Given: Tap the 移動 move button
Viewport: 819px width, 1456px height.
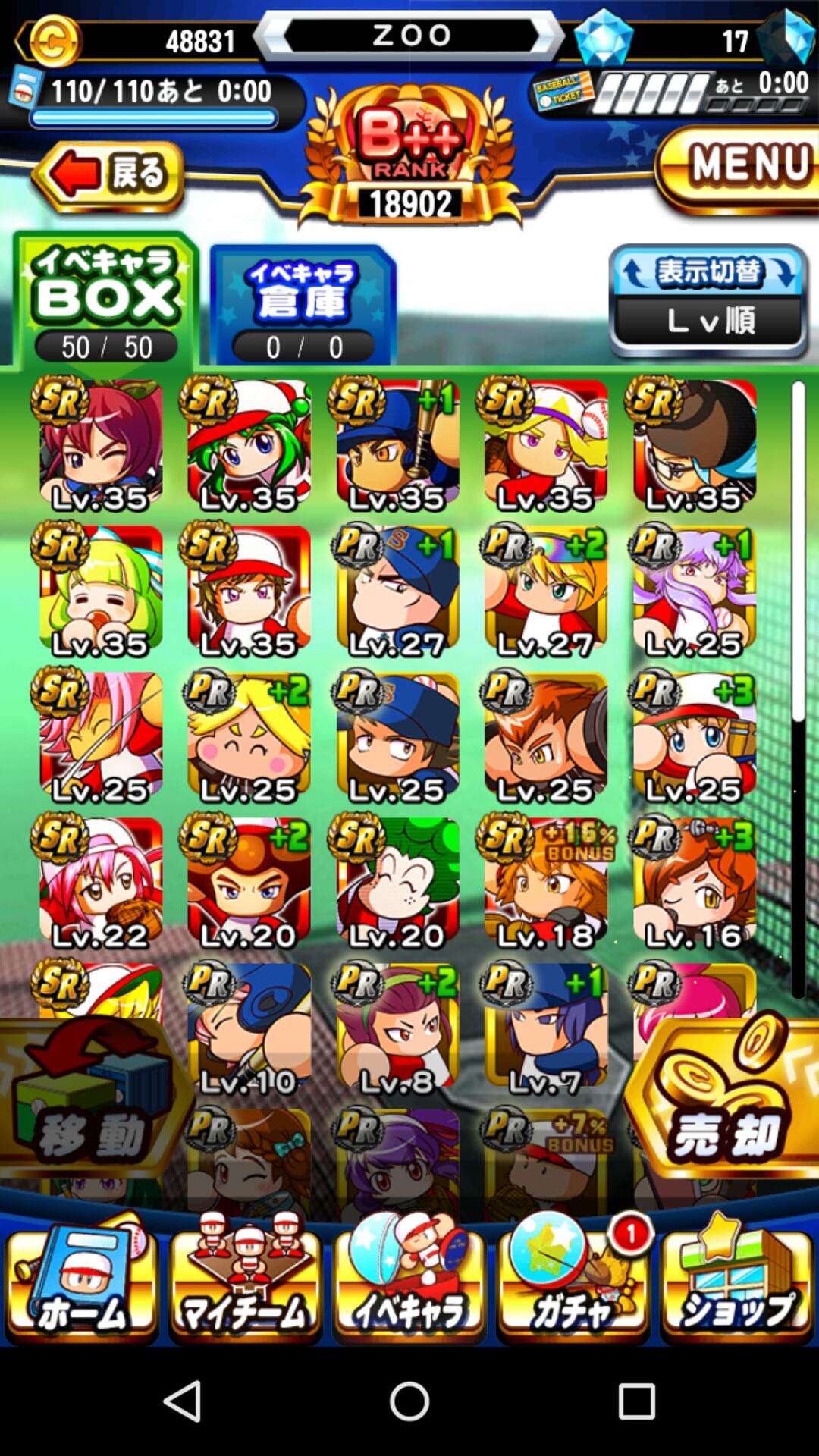Looking at the screenshot, I should [x=91, y=1100].
